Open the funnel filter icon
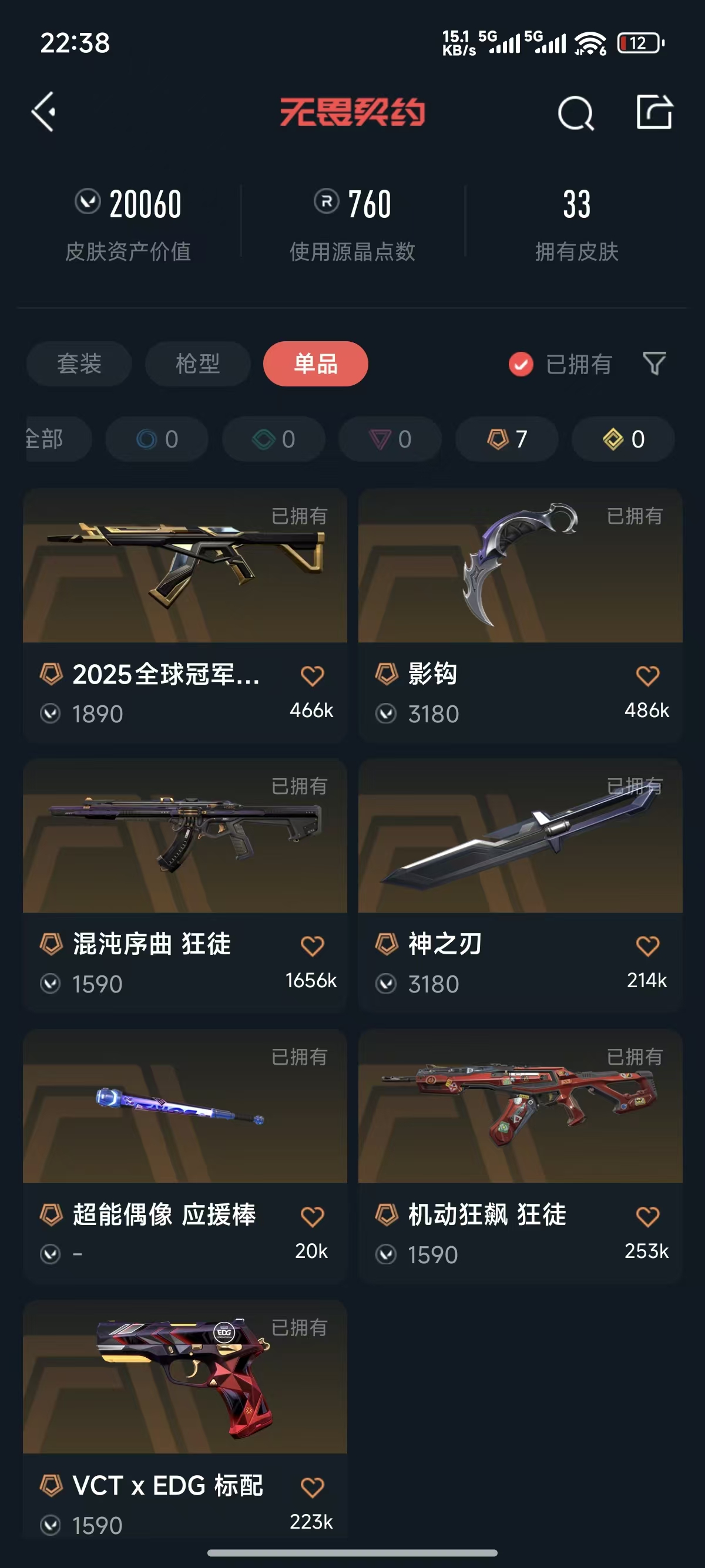Viewport: 705px width, 1568px height. [654, 364]
